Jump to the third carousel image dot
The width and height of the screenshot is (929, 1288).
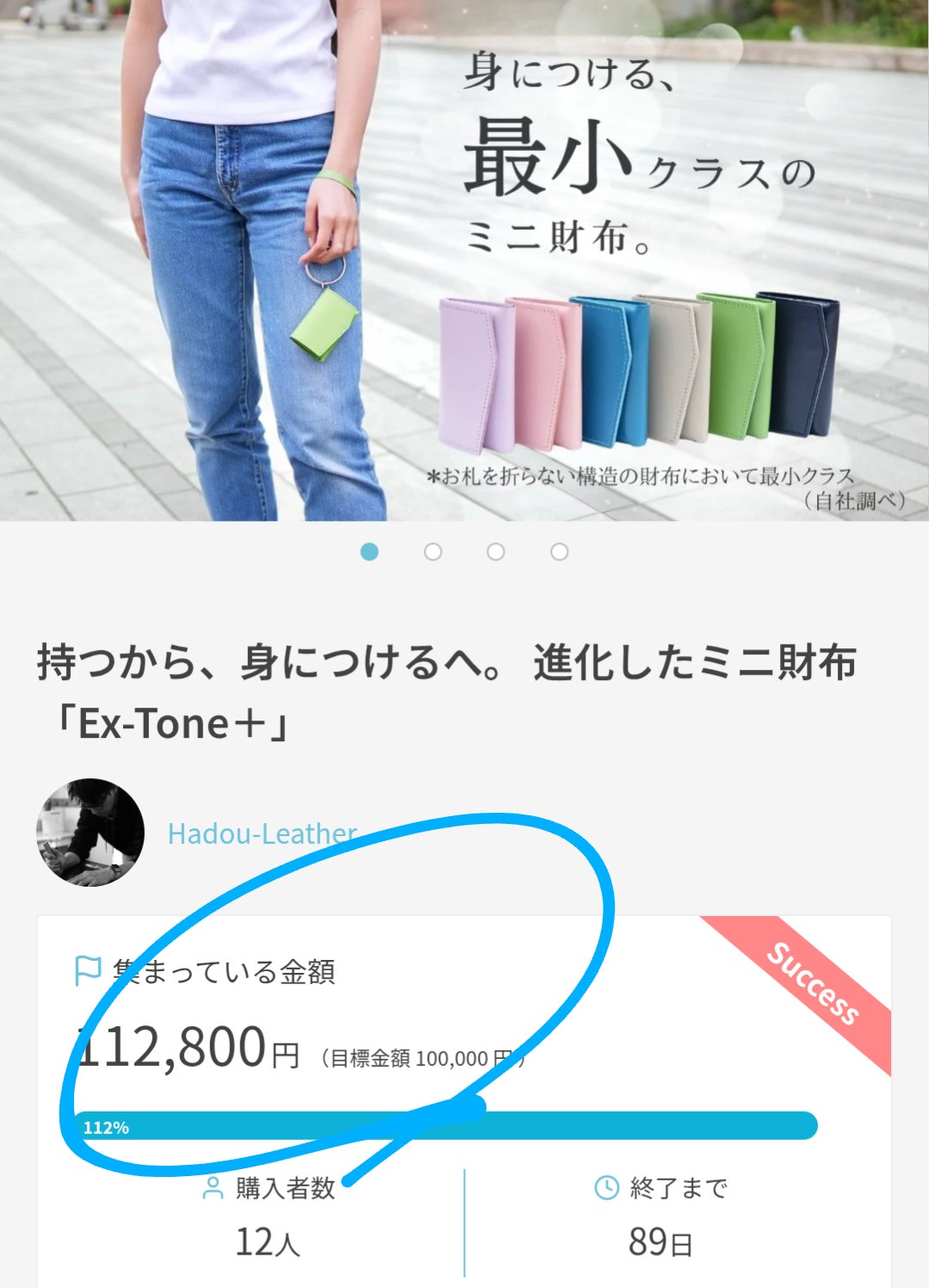pyautogui.click(x=496, y=552)
